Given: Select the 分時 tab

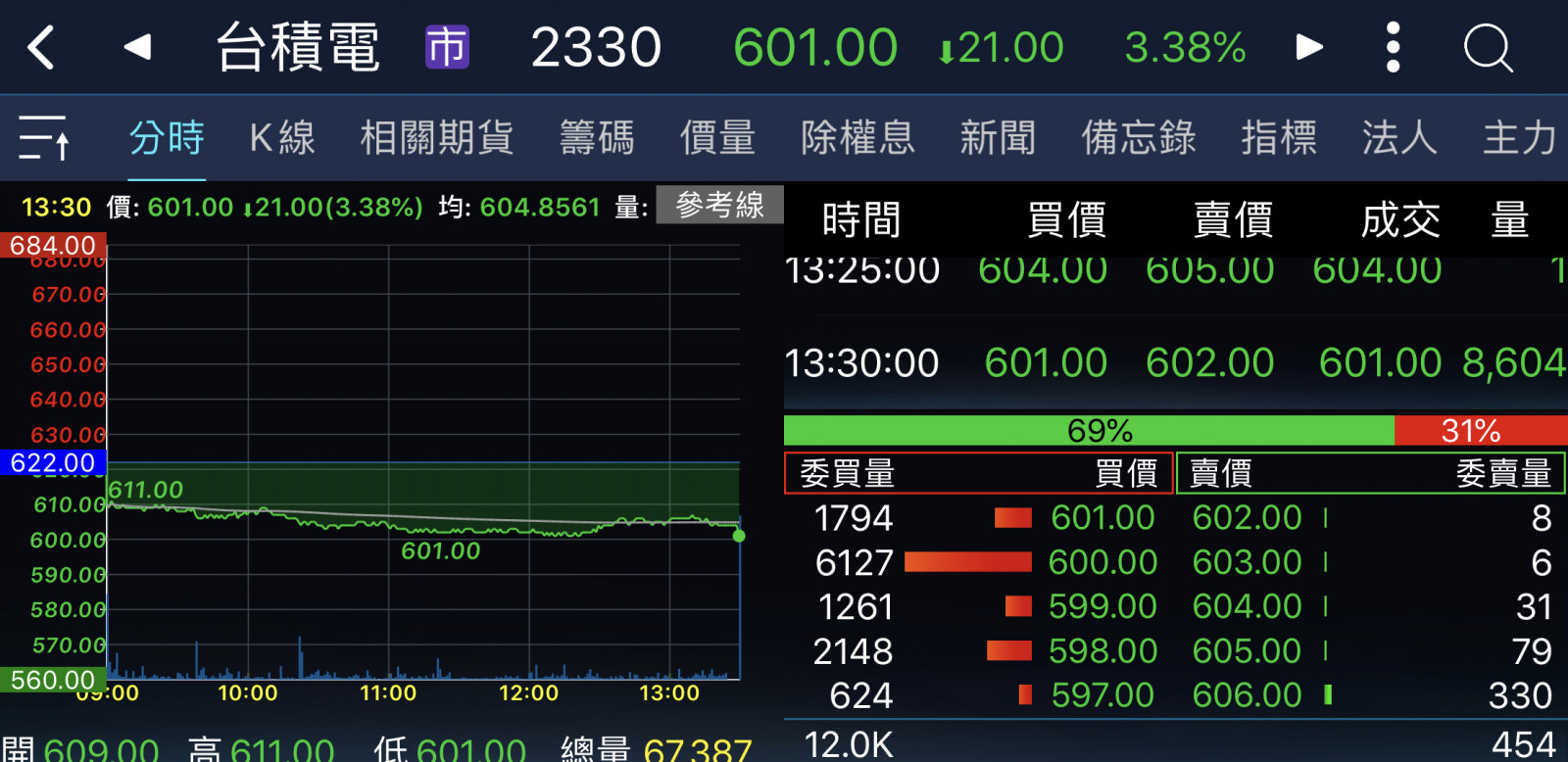Looking at the screenshot, I should tap(167, 137).
